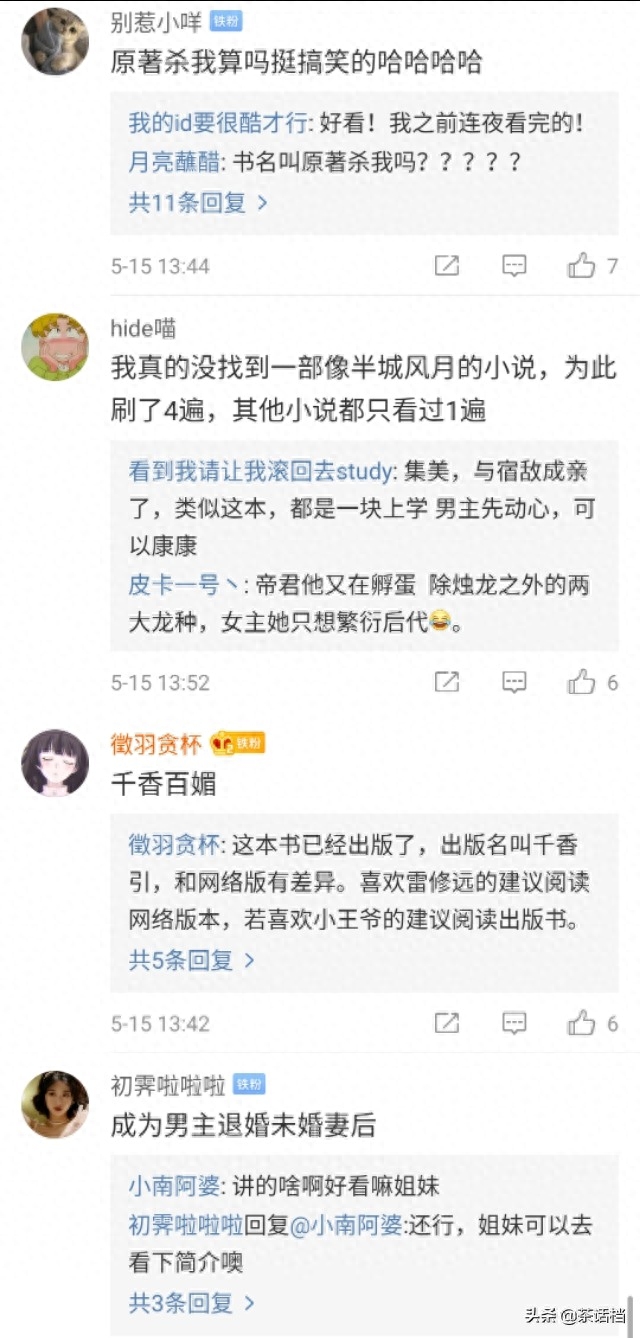This screenshot has height=1338, width=640.
Task: Open 初霁啦啦啦's profile avatar
Action: (55, 1103)
